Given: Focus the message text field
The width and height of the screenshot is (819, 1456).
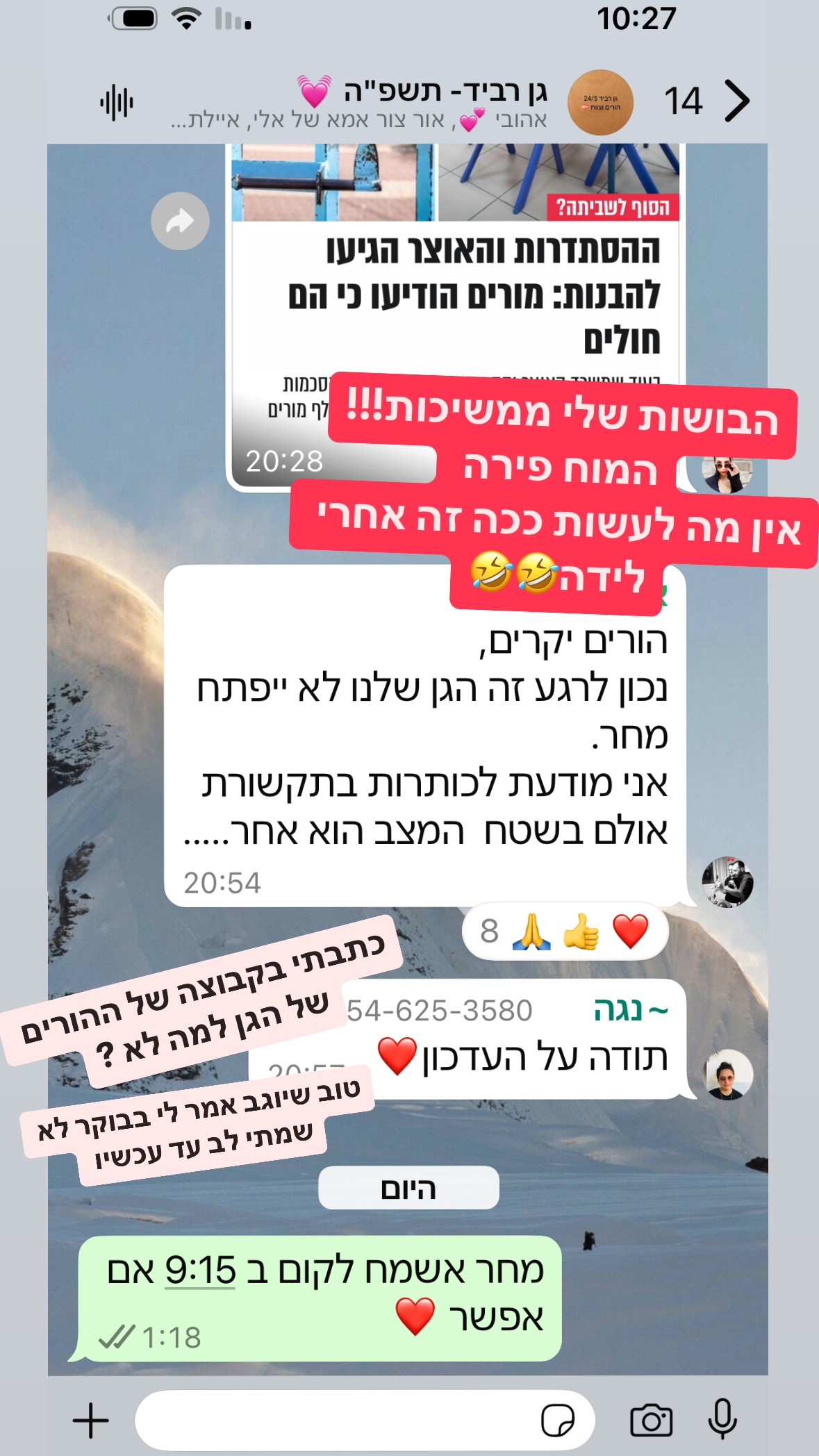Looking at the screenshot, I should coord(333,1421).
